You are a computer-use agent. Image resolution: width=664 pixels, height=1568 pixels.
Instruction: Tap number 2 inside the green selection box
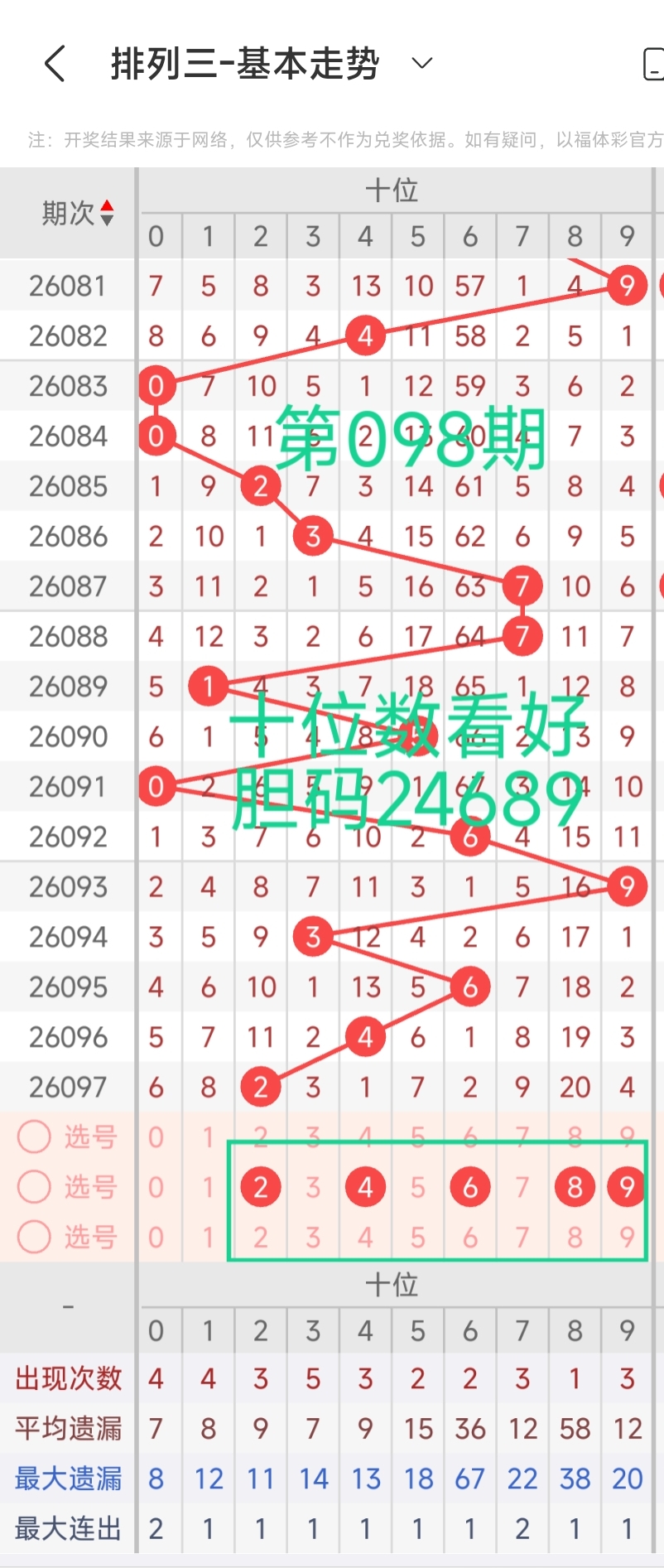click(260, 1186)
